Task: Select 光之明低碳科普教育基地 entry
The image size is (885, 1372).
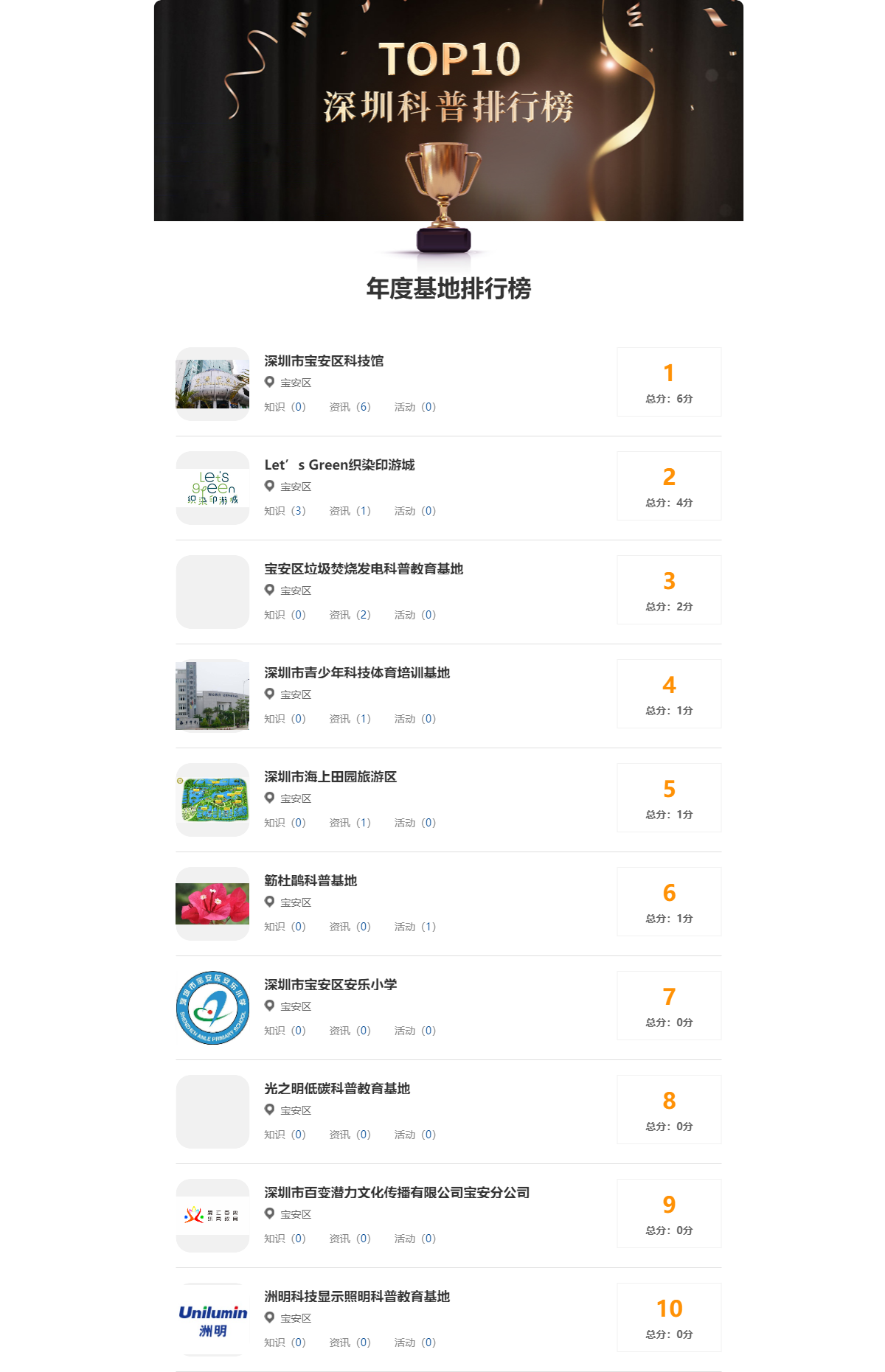Action: click(x=337, y=1089)
